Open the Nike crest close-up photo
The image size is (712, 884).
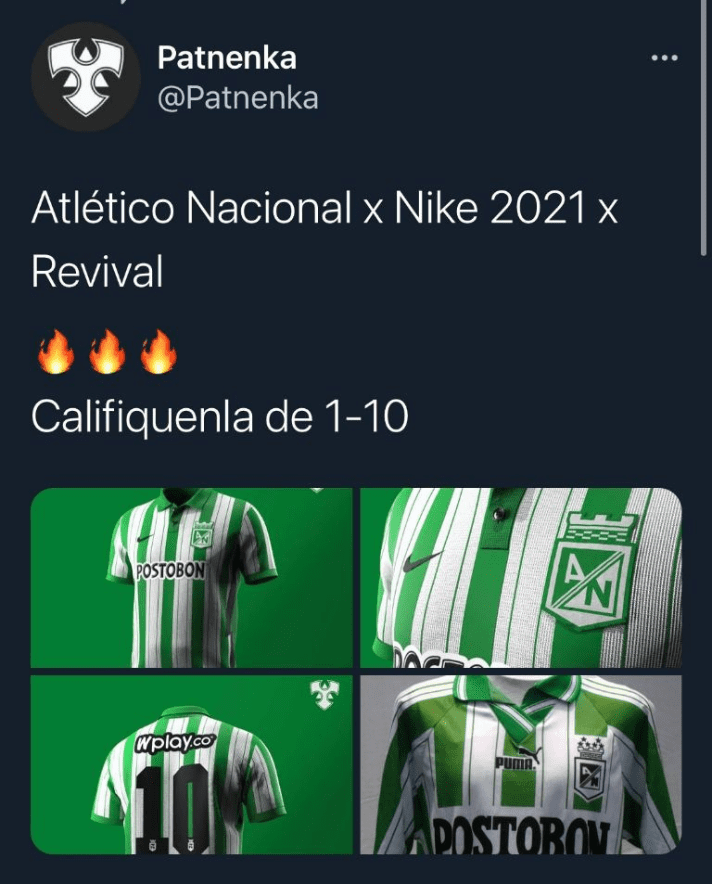click(x=520, y=578)
